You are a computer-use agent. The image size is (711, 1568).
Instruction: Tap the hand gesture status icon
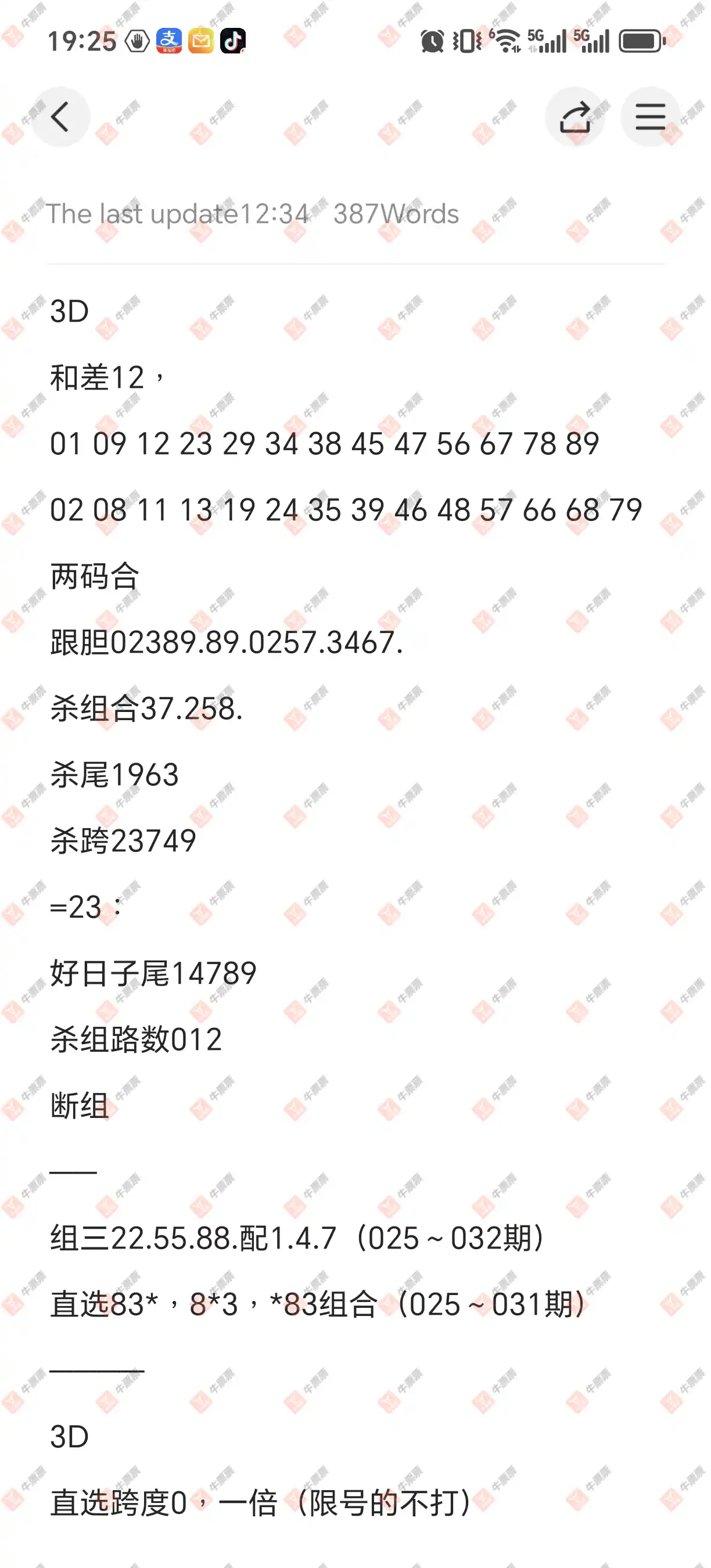click(x=137, y=40)
